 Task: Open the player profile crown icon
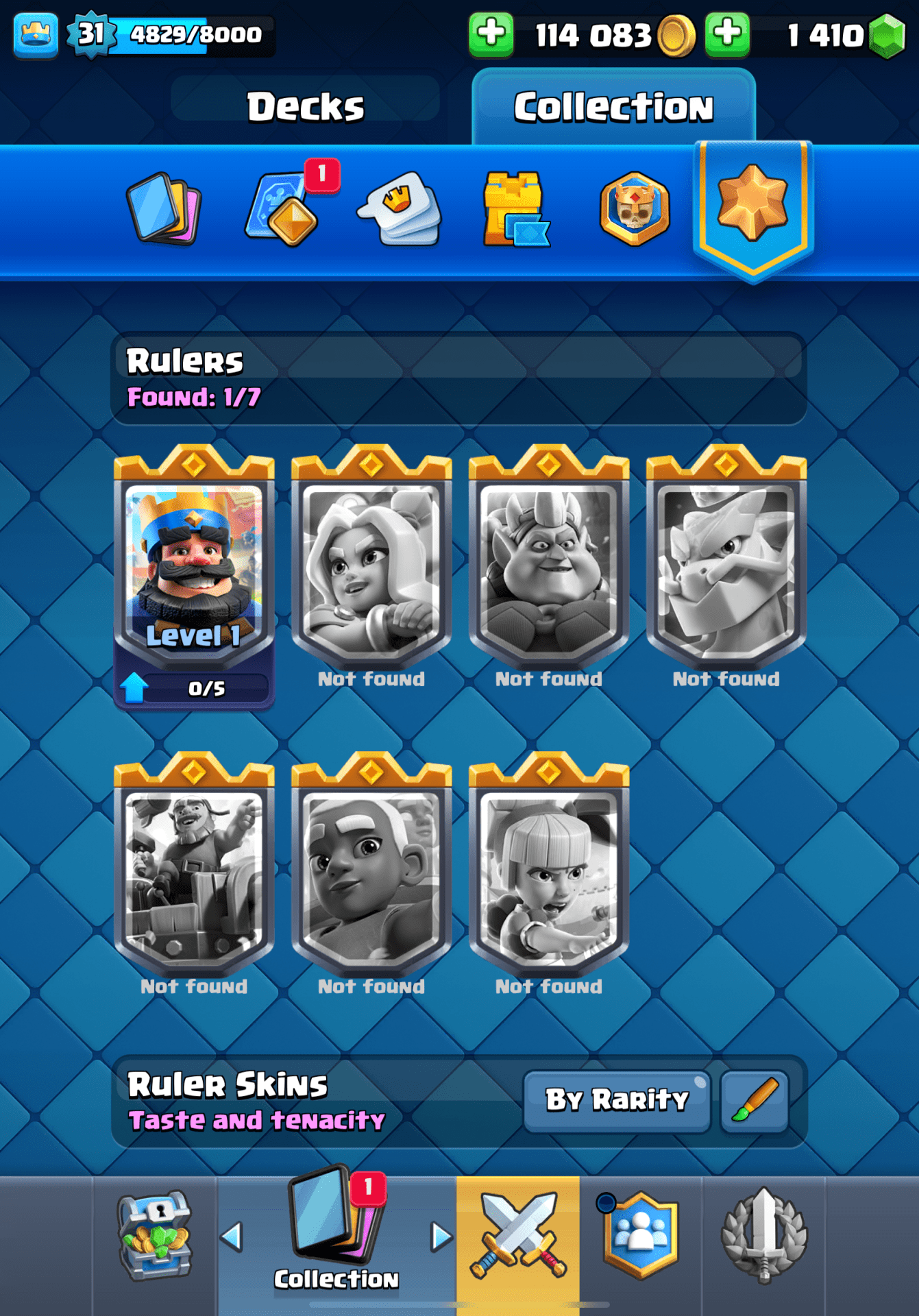click(x=36, y=34)
